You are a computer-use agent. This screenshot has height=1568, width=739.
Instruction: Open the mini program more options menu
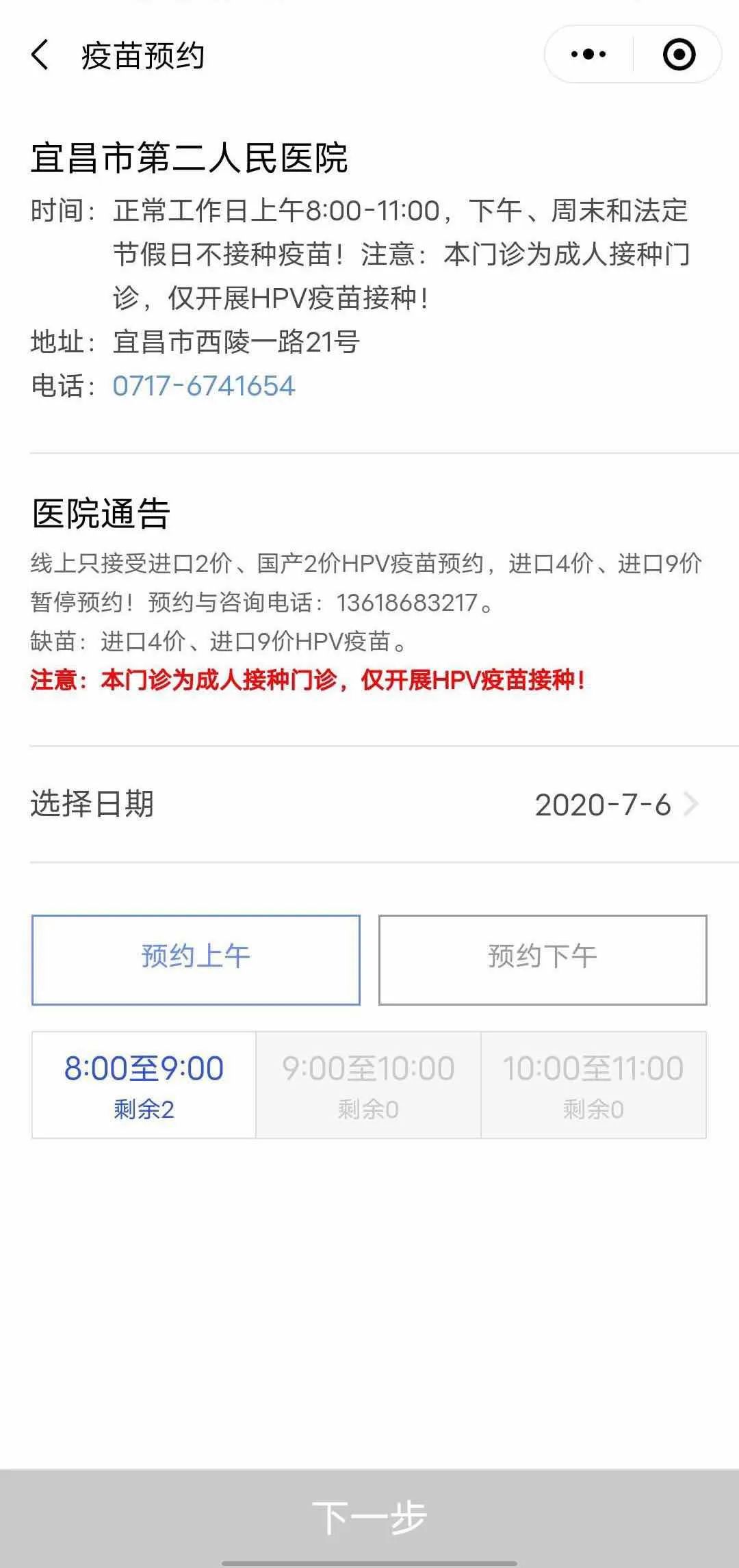(588, 55)
